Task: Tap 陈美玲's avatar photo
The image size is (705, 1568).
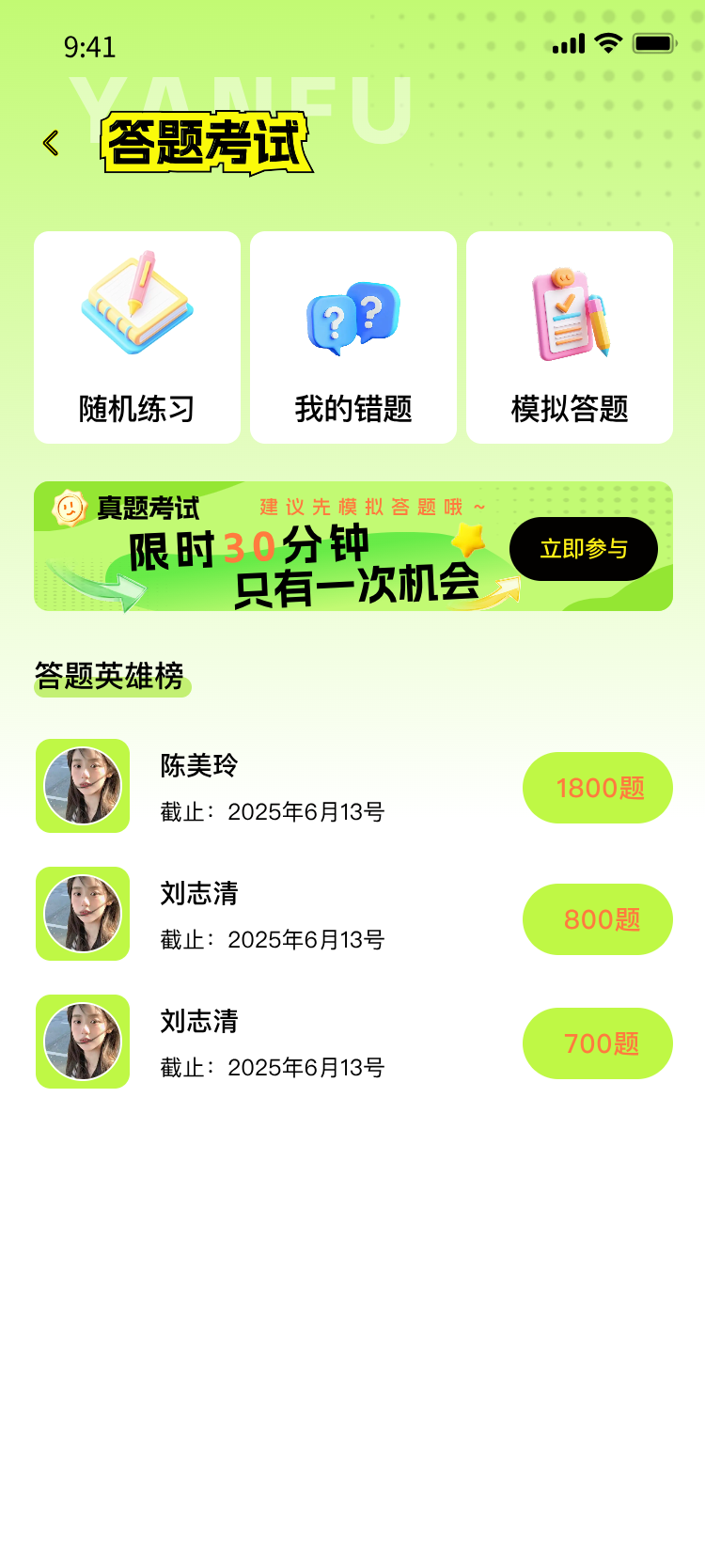Action: click(x=82, y=786)
